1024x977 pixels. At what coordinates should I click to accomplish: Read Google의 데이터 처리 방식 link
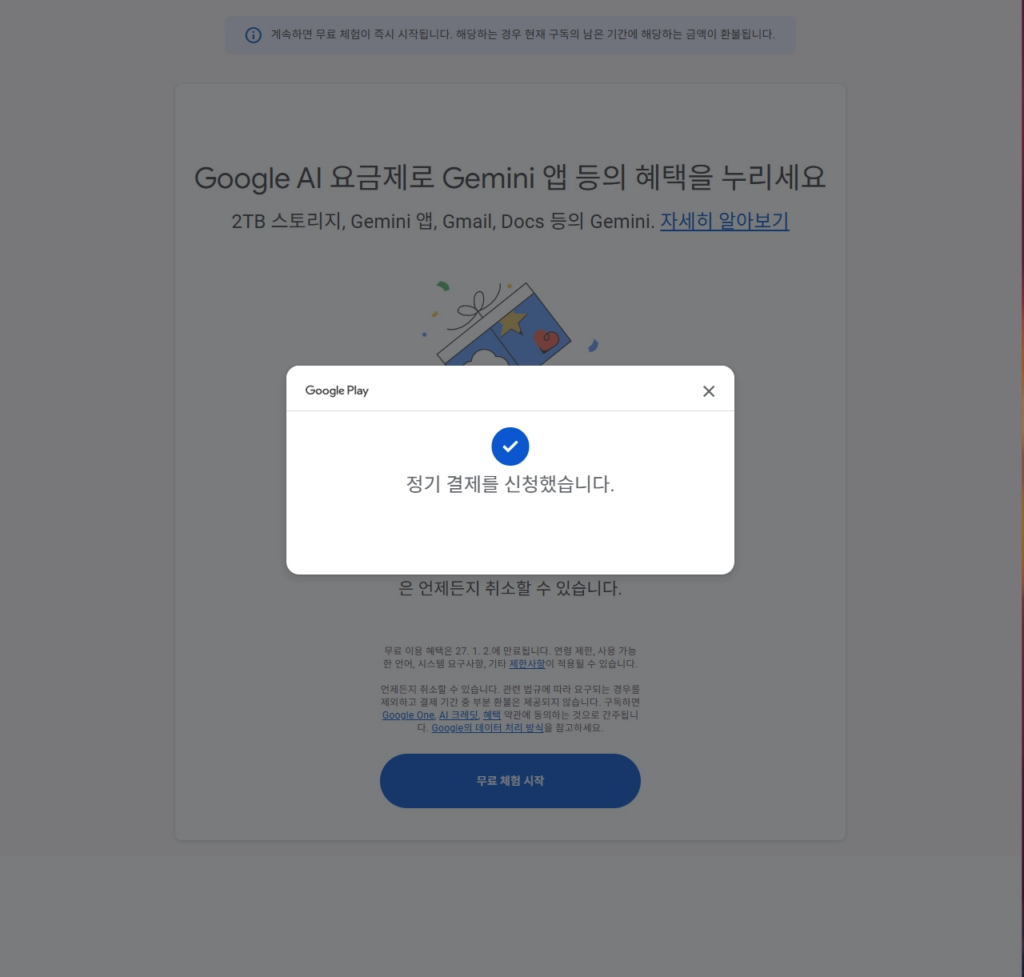pos(487,729)
